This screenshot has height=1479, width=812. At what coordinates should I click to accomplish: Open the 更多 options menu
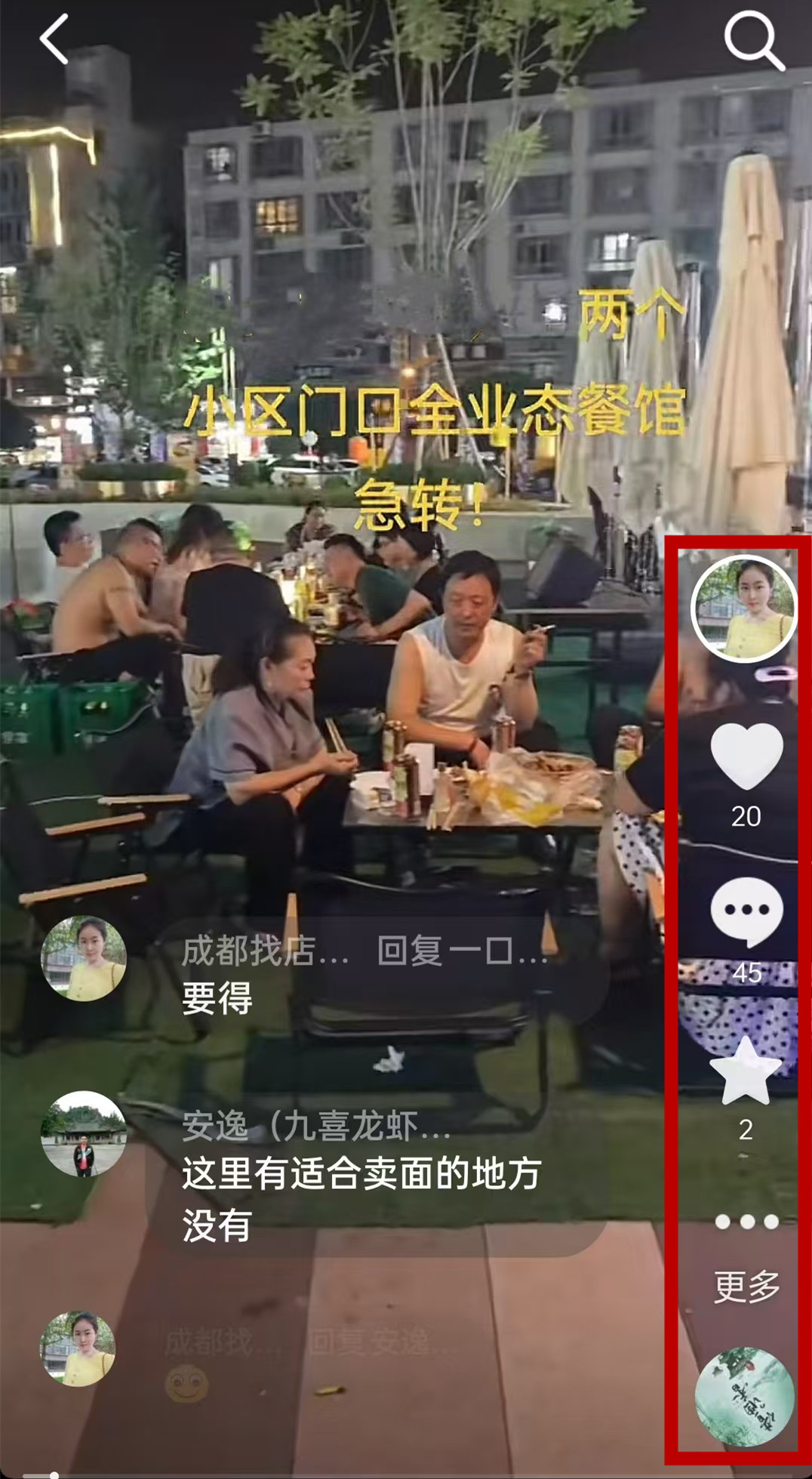[746, 1255]
